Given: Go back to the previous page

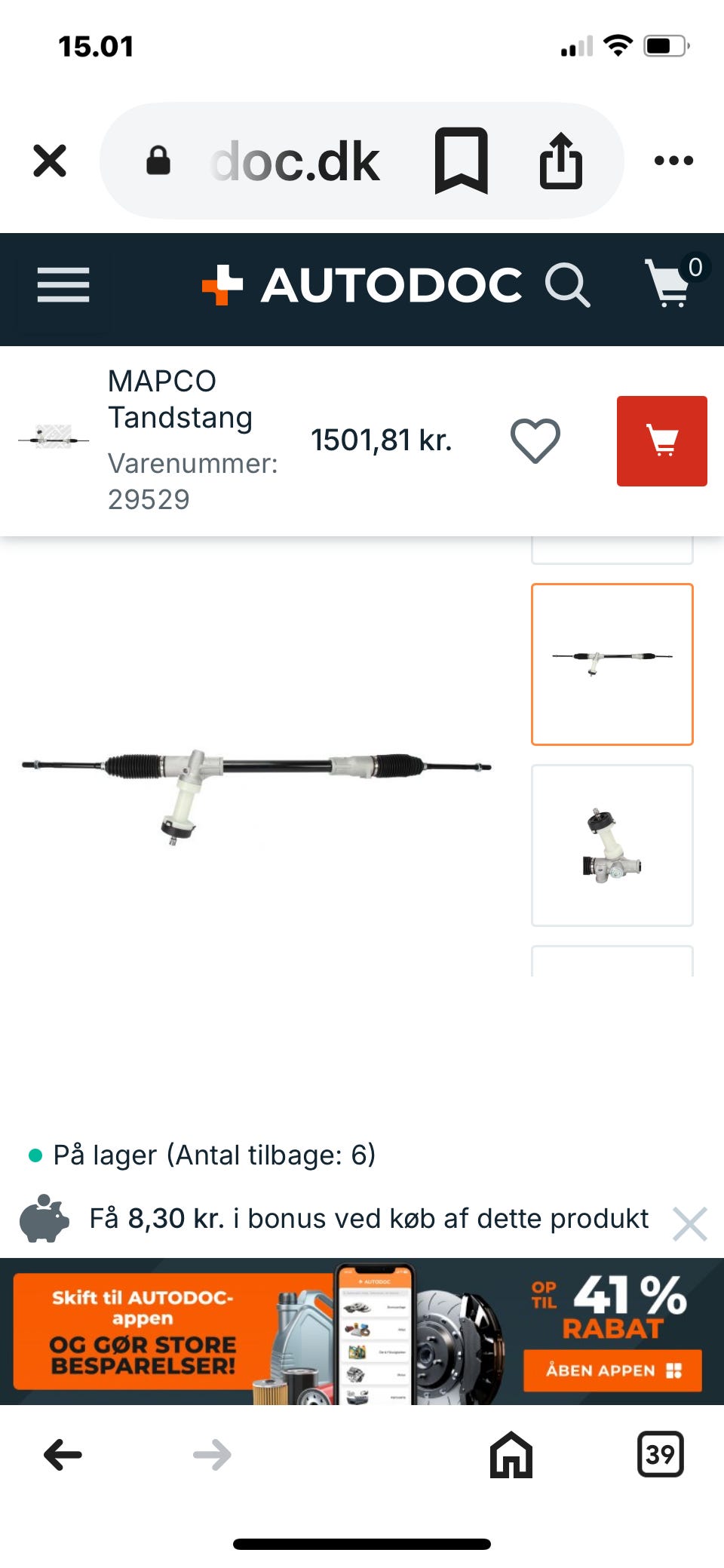Looking at the screenshot, I should 63,1454.
